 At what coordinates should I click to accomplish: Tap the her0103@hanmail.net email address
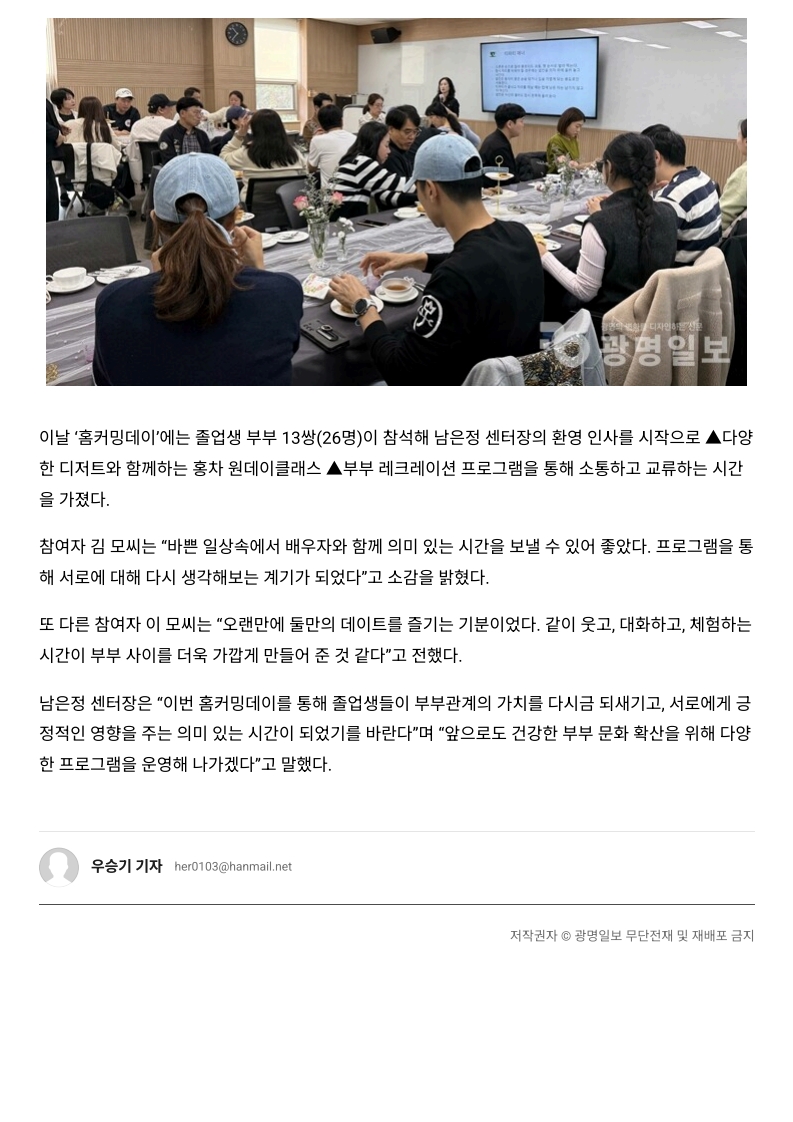[x=233, y=867]
